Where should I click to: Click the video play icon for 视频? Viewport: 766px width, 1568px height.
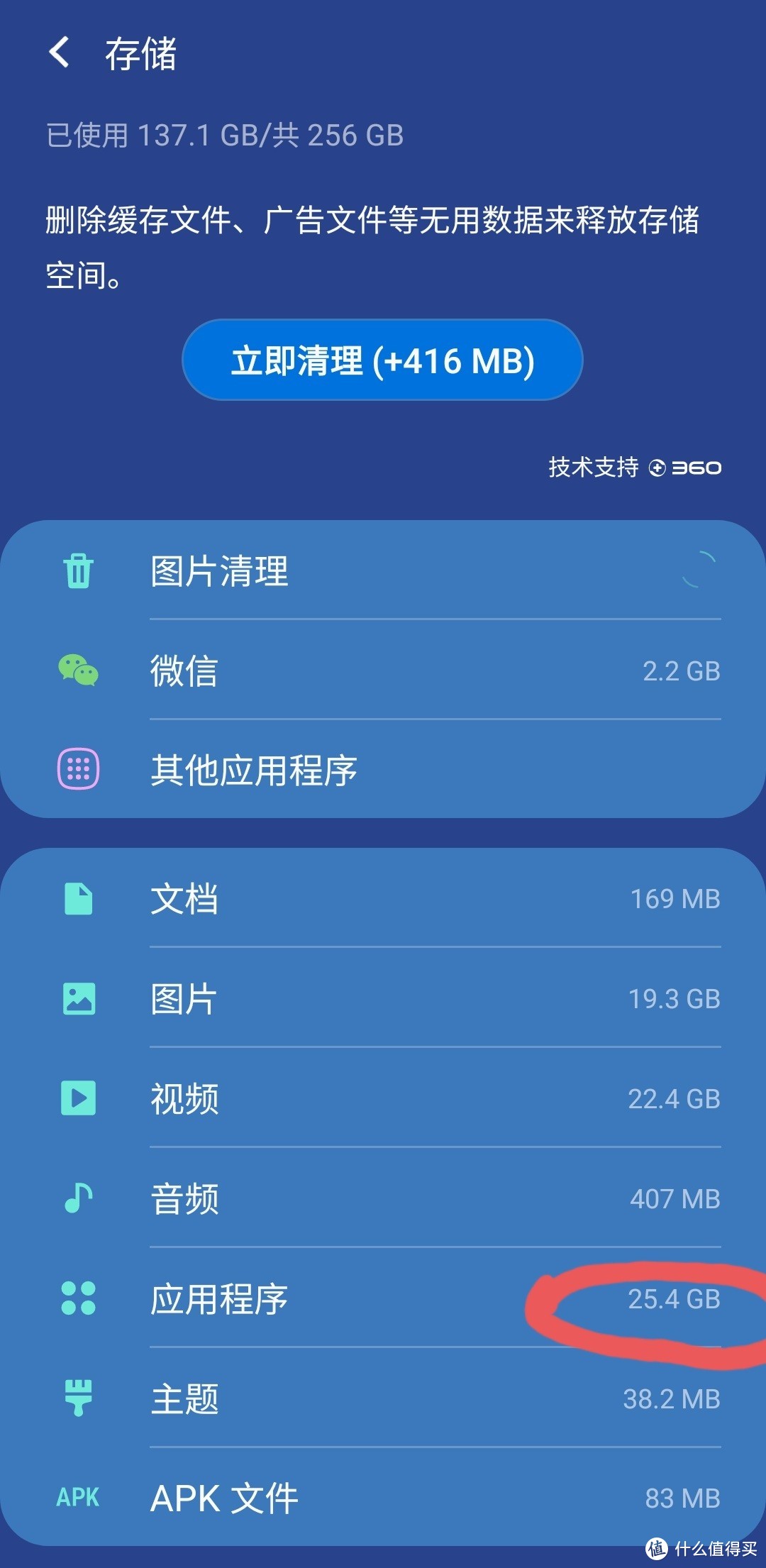(x=78, y=1096)
